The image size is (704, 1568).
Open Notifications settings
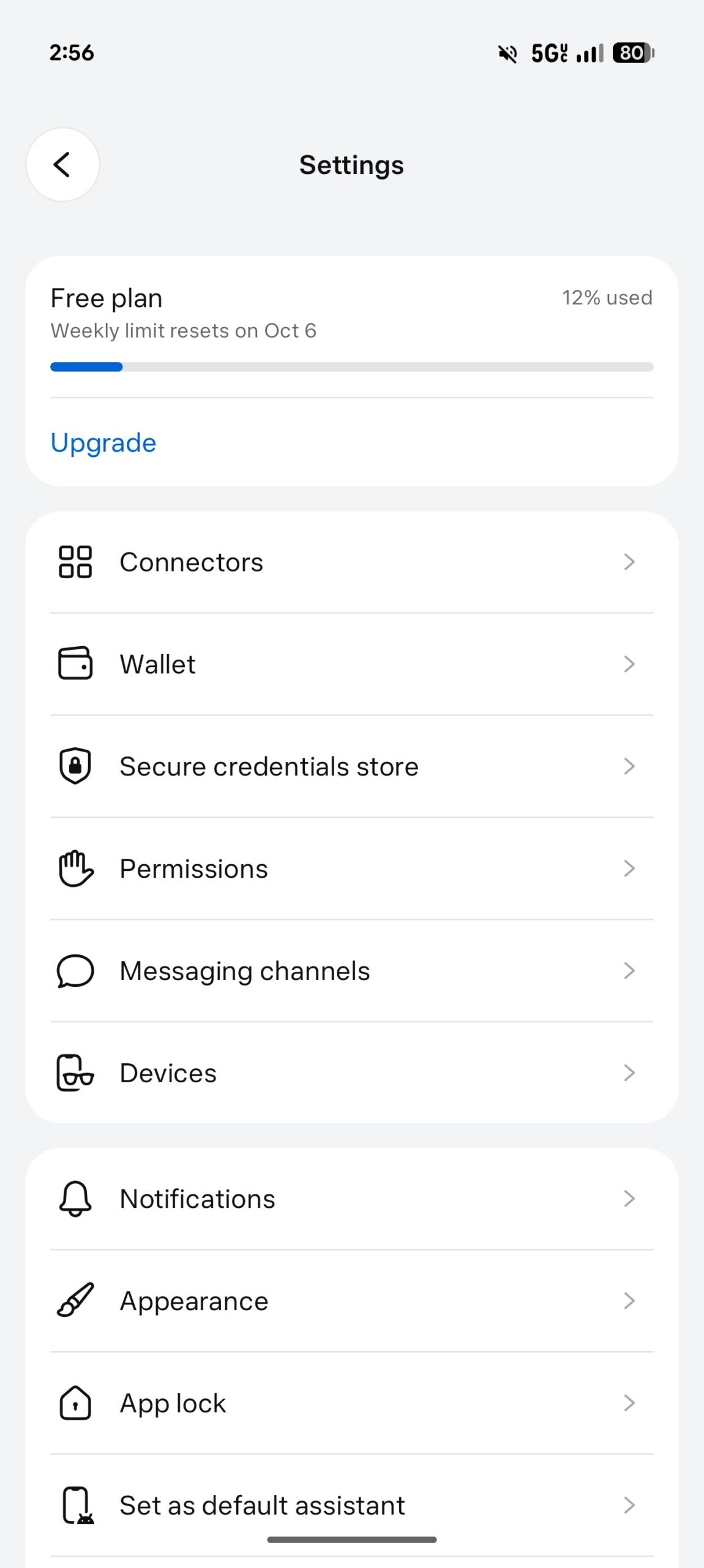[x=352, y=1199]
